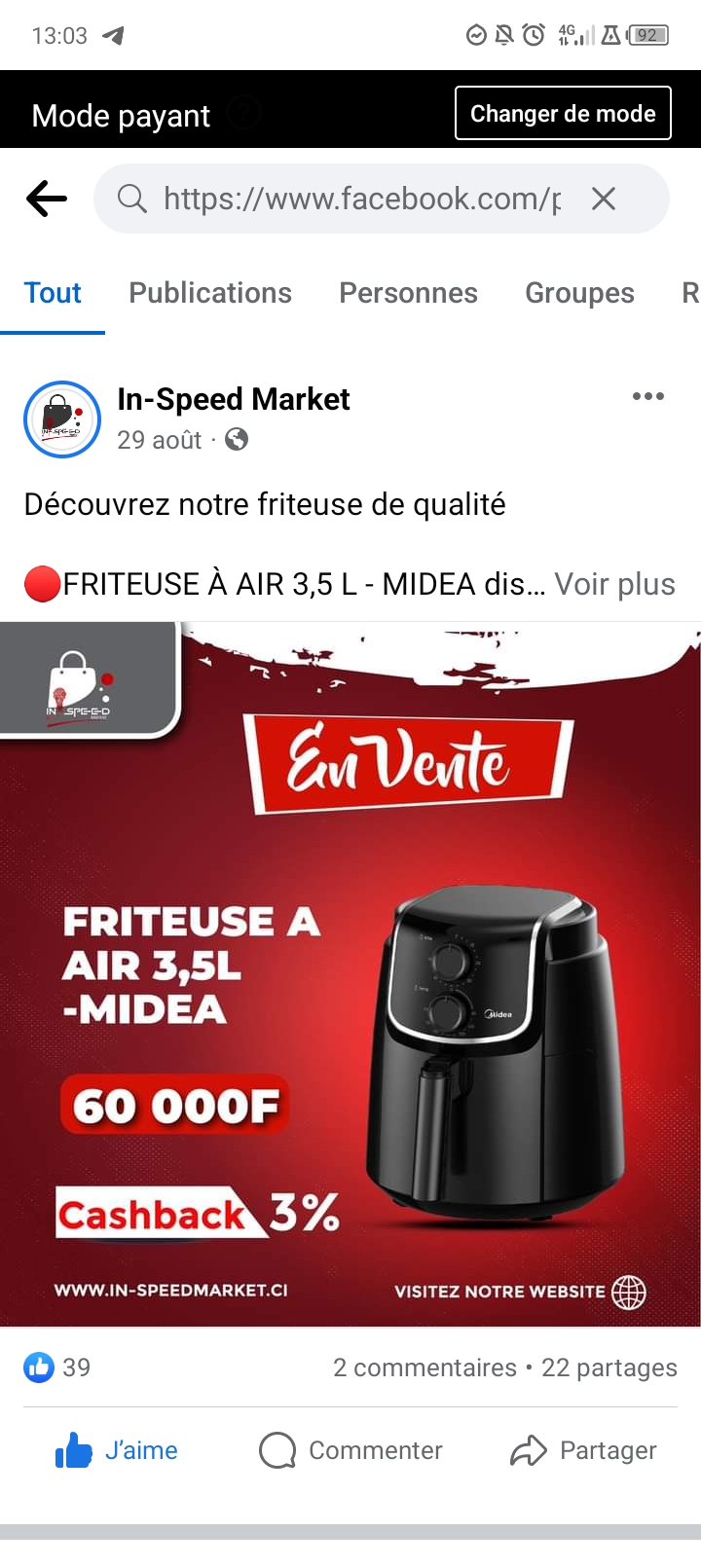701x1568 pixels.
Task: View the 2 commentaires on the post
Action: (x=424, y=1367)
